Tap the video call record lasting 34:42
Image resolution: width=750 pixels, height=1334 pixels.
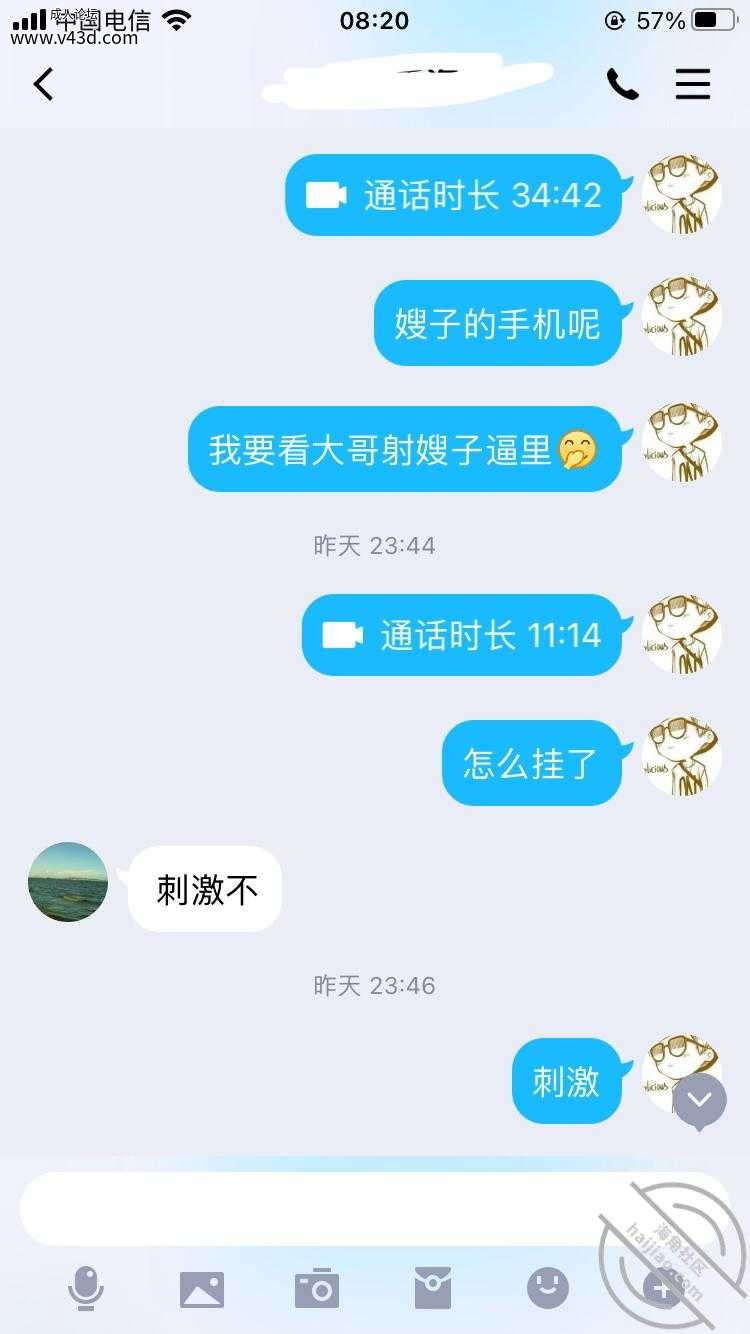[x=460, y=195]
